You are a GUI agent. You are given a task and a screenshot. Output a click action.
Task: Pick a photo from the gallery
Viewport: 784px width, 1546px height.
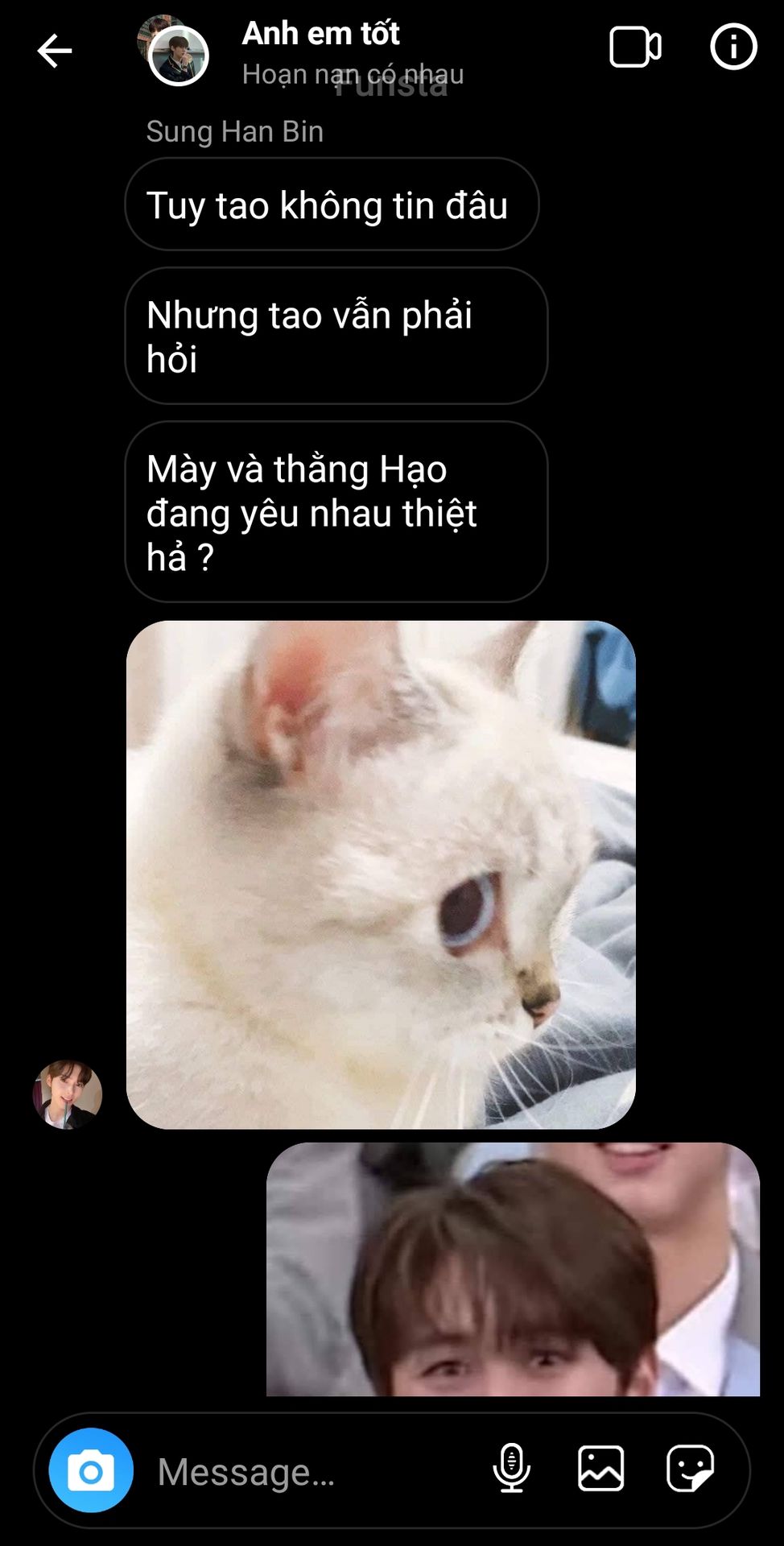click(x=600, y=1469)
